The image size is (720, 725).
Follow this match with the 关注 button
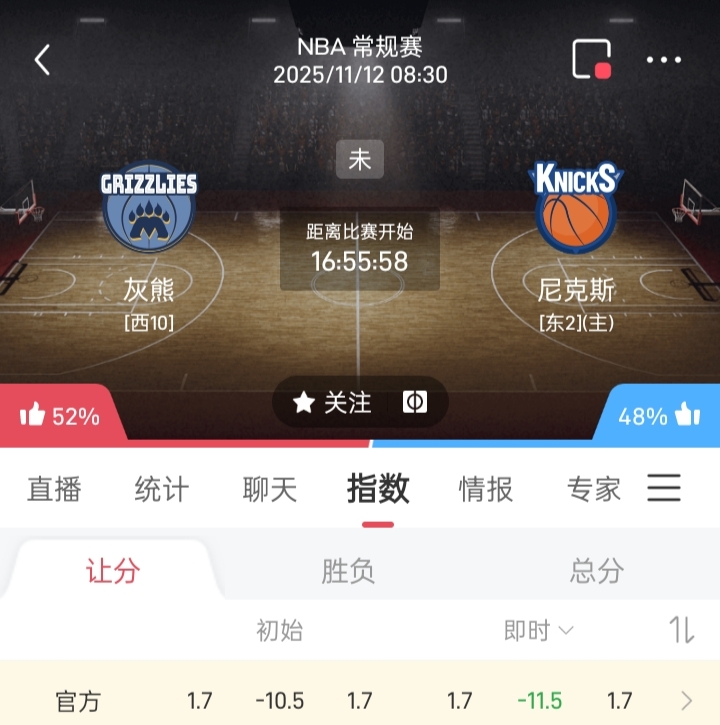pyautogui.click(x=333, y=402)
